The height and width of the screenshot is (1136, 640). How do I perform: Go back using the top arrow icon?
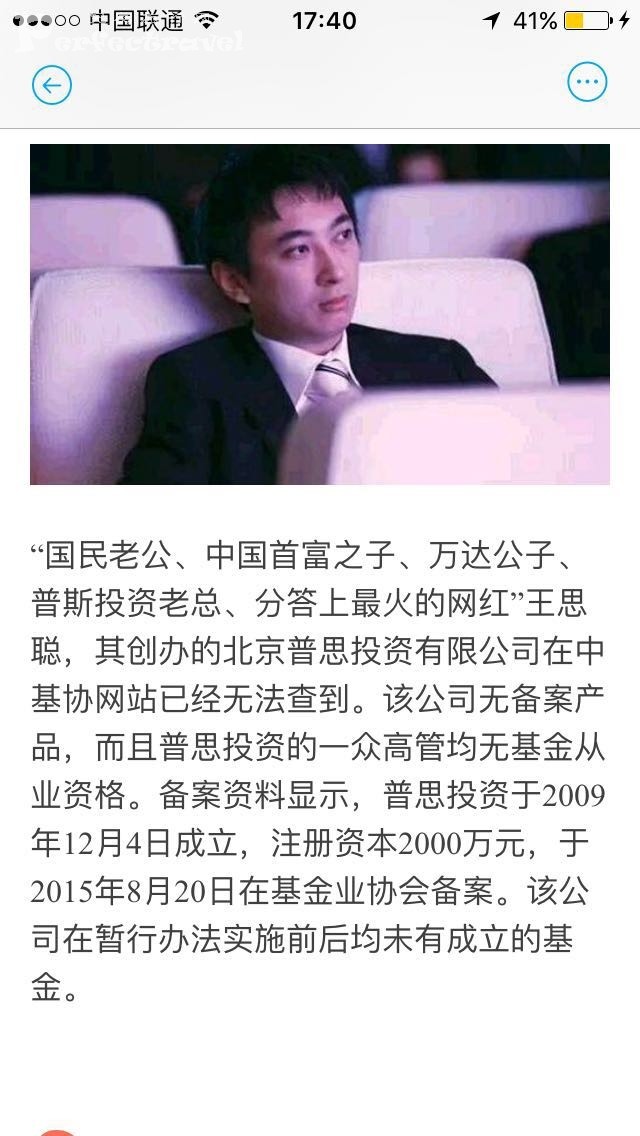pyautogui.click(x=51, y=84)
